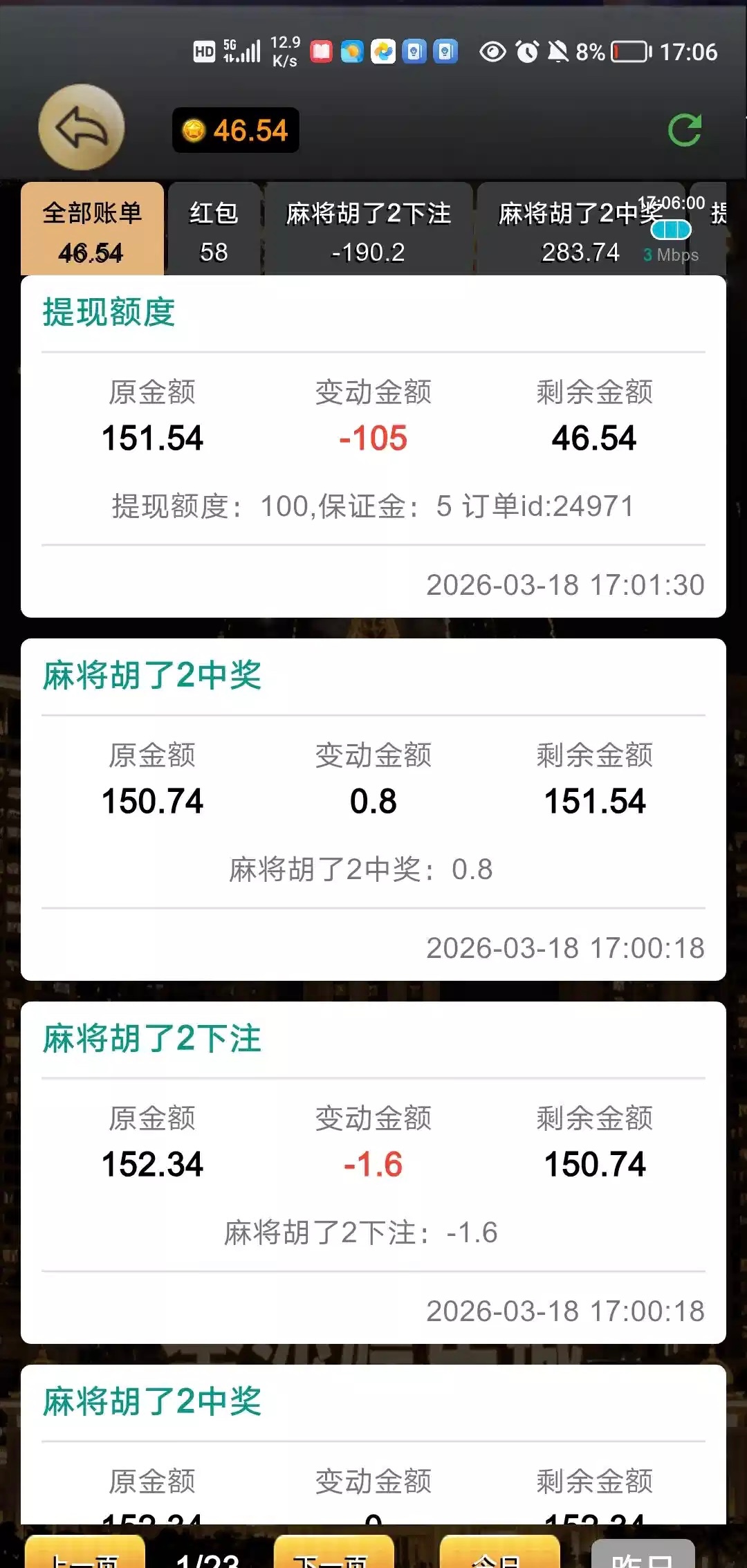Go to previous page with 上一页
The width and height of the screenshot is (747, 1568).
click(85, 1555)
